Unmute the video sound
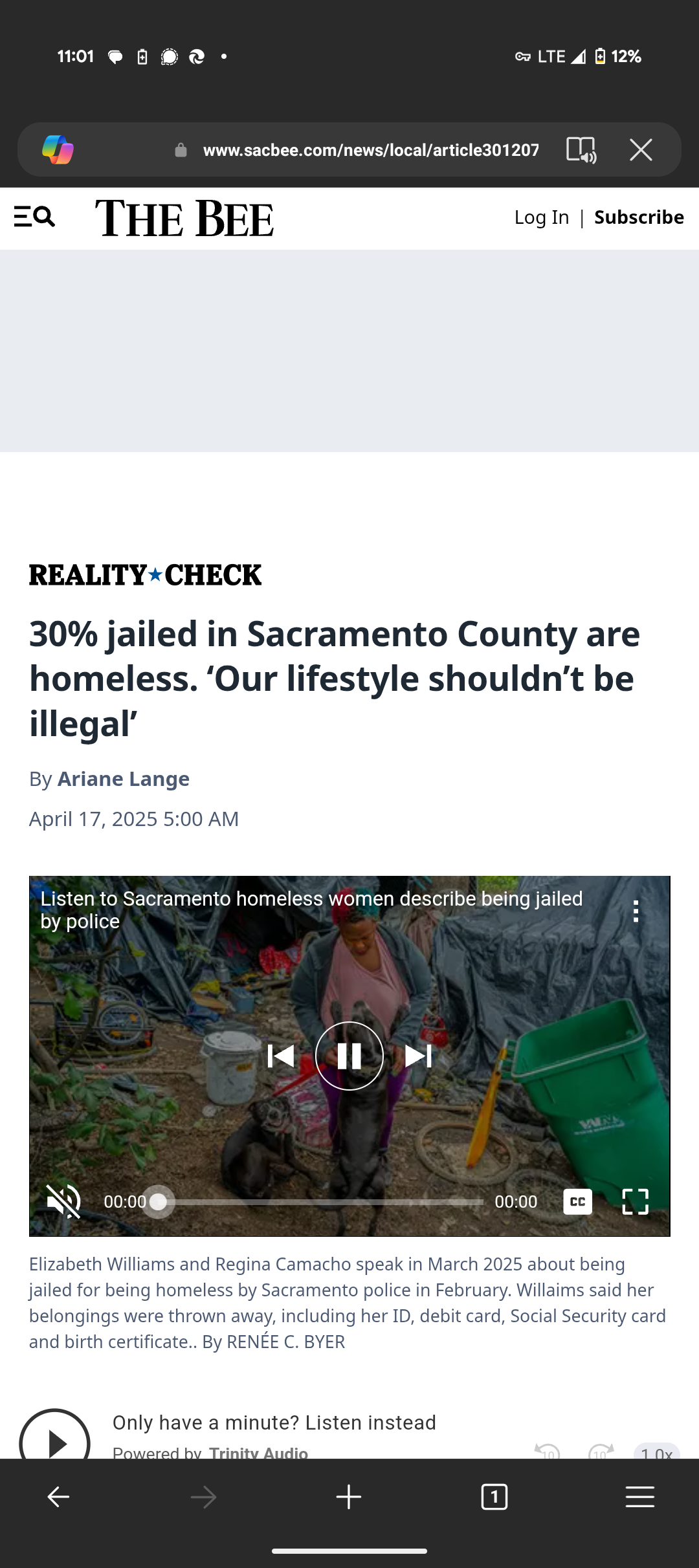 63,1201
